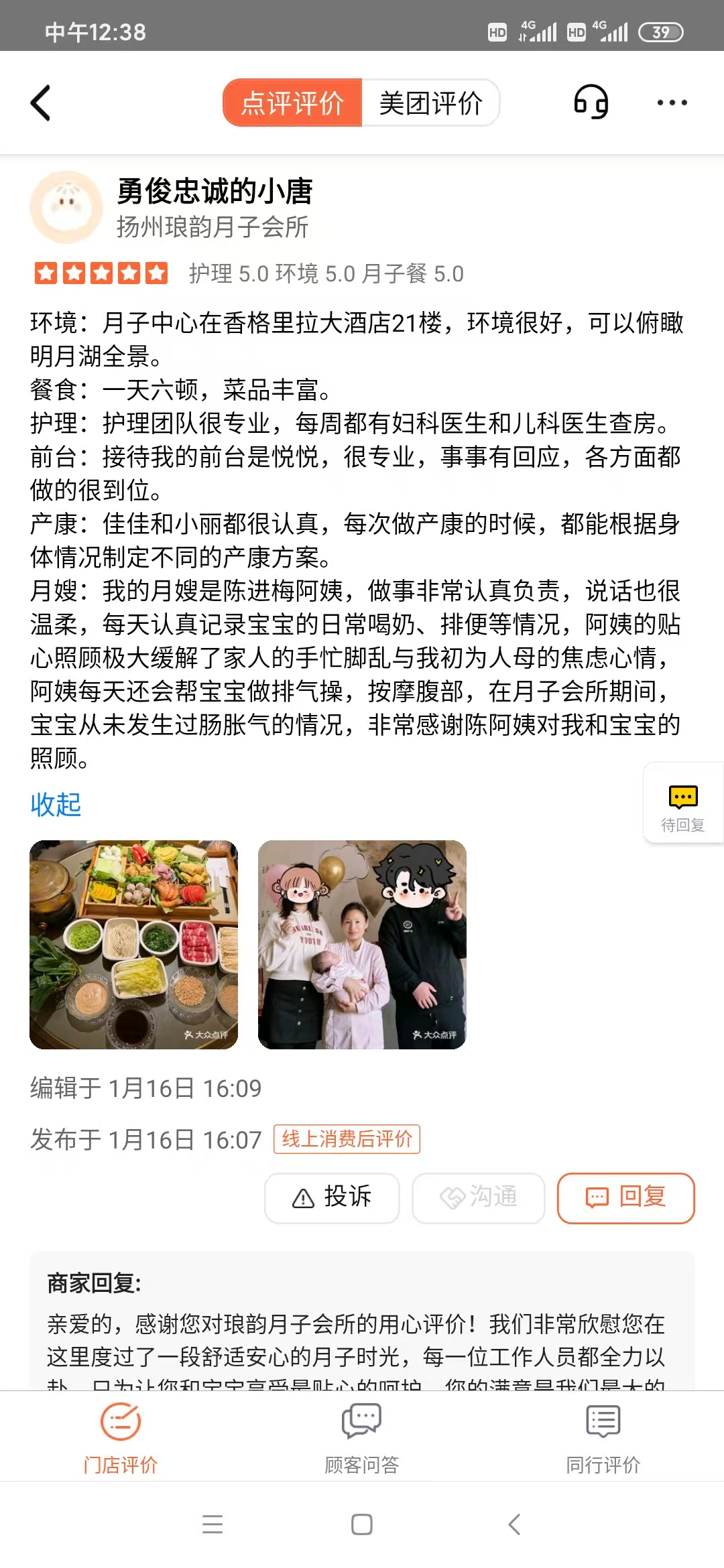View the family photo with baby

pyautogui.click(x=362, y=944)
